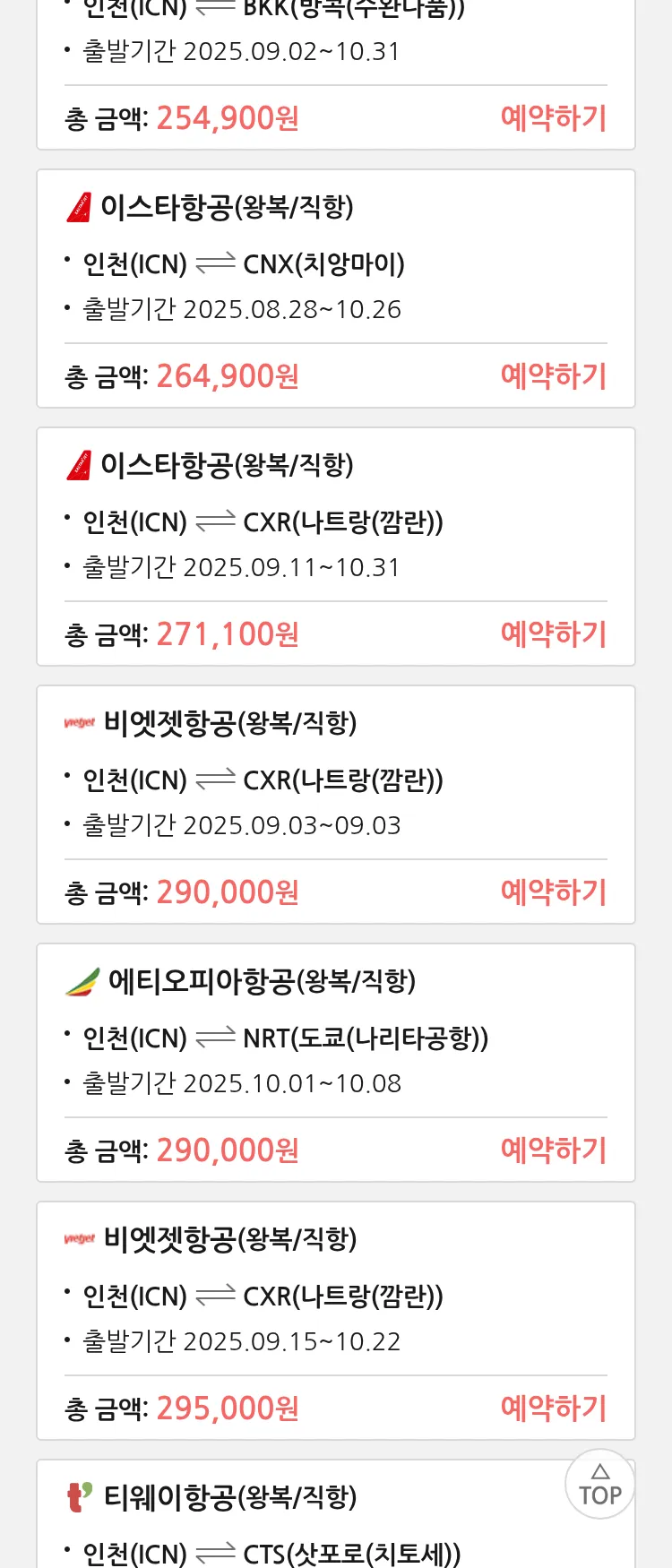
Task: Jump back to top with TOP button
Action: point(599,1484)
